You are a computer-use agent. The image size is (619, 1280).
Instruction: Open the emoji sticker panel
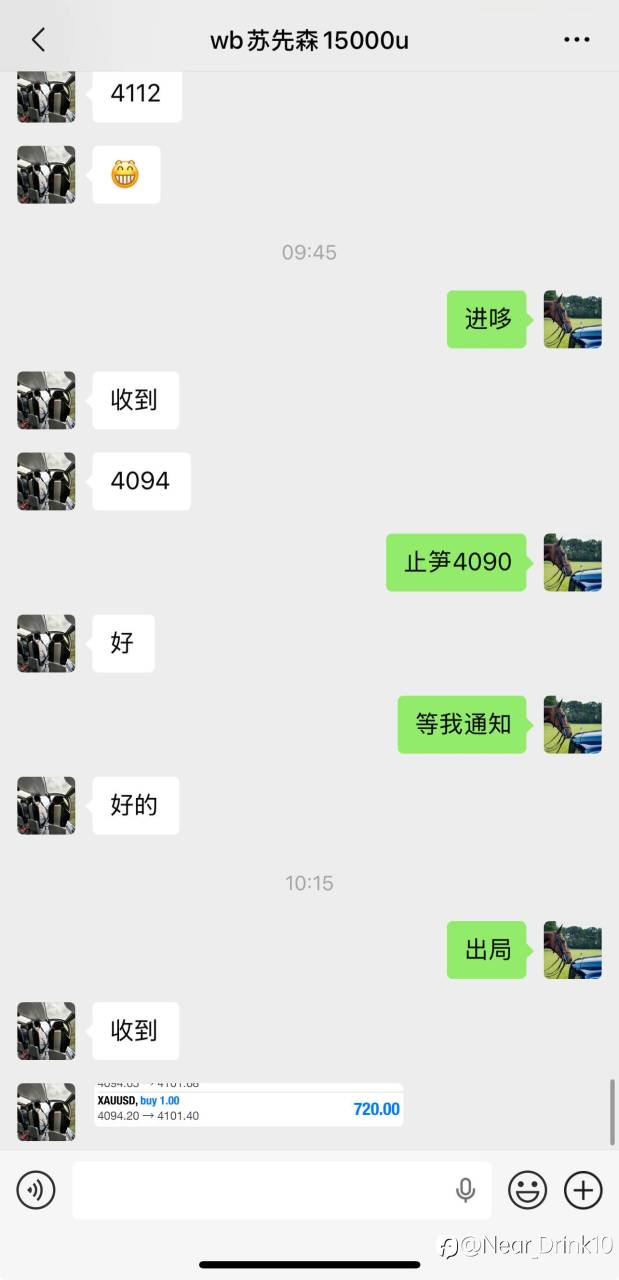527,1190
